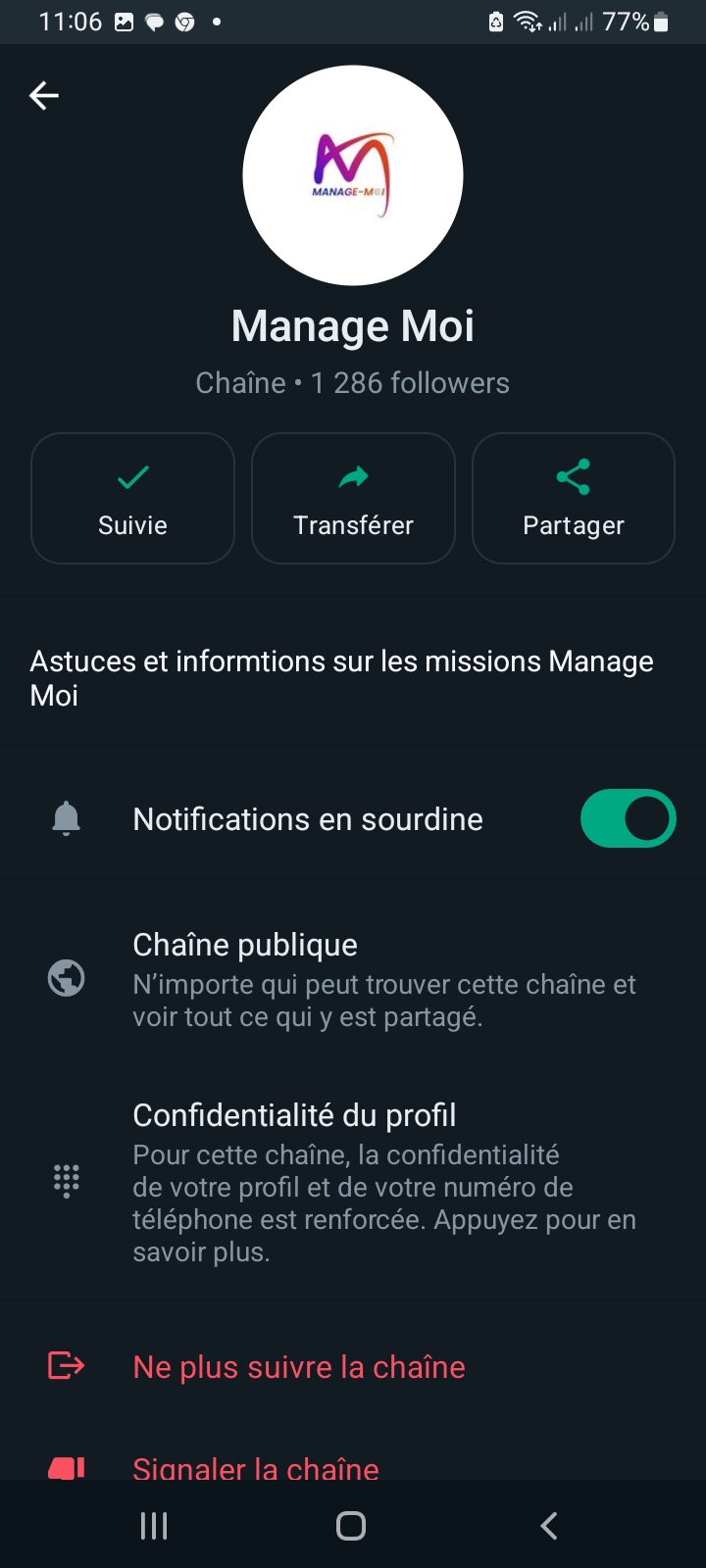Forward the channel with Transférer
The width and height of the screenshot is (706, 1568).
click(x=353, y=499)
